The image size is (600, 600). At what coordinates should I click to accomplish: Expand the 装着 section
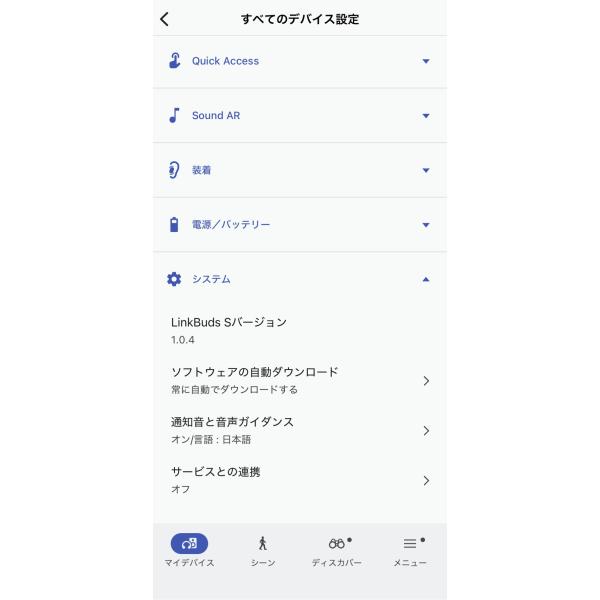point(300,170)
